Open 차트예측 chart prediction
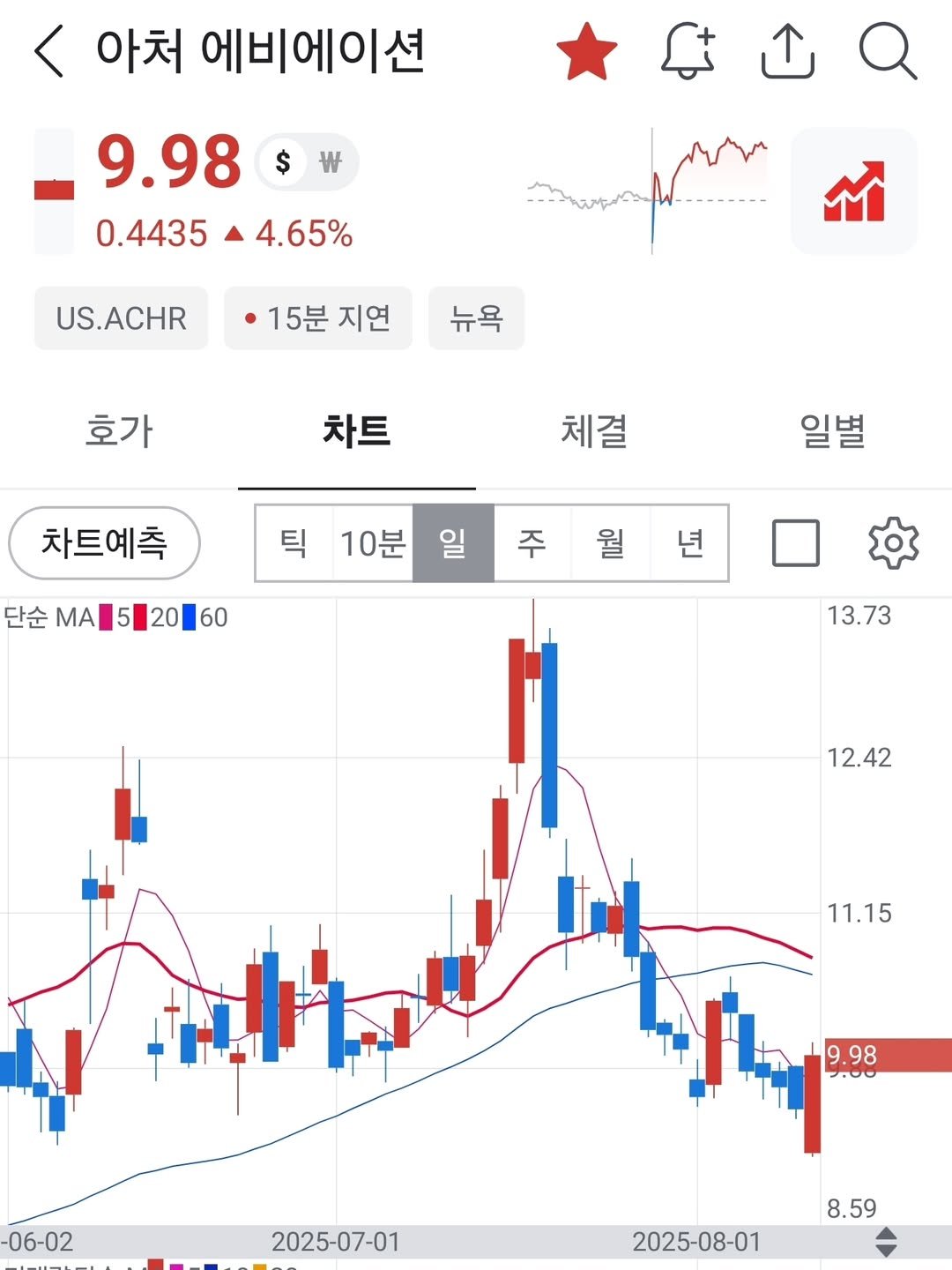The height and width of the screenshot is (1270, 952). click(x=104, y=543)
